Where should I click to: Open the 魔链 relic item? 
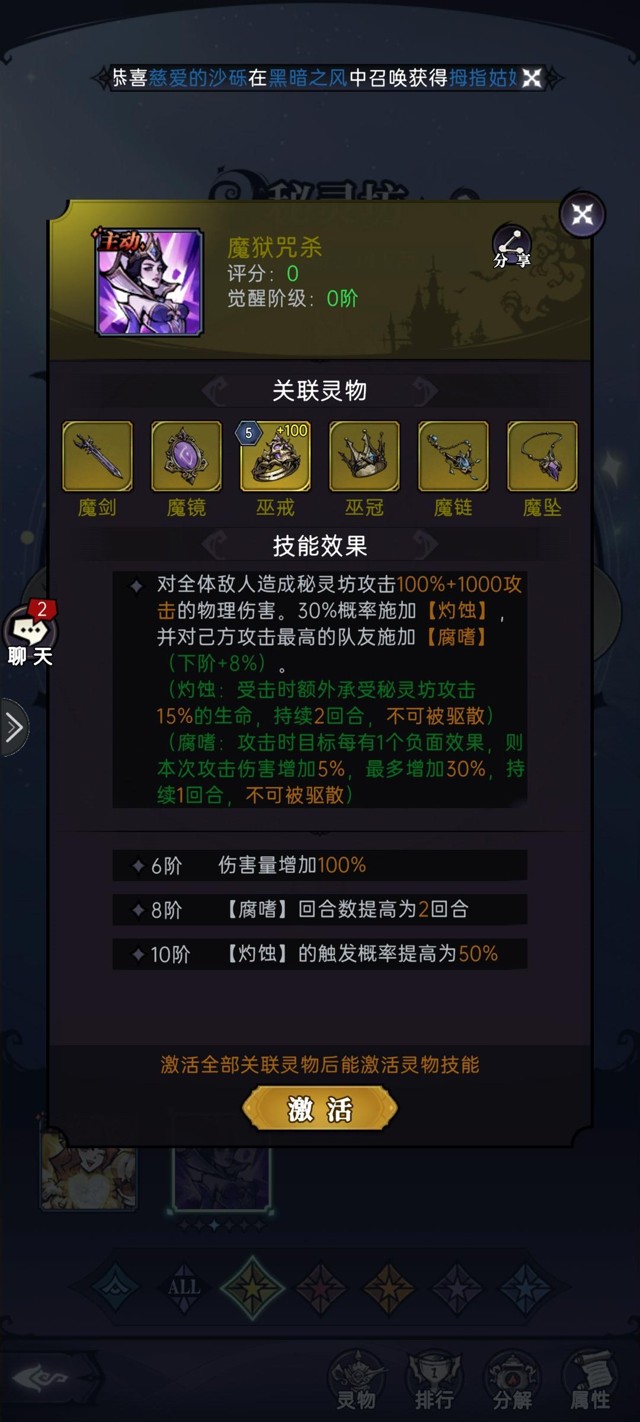pyautogui.click(x=453, y=456)
